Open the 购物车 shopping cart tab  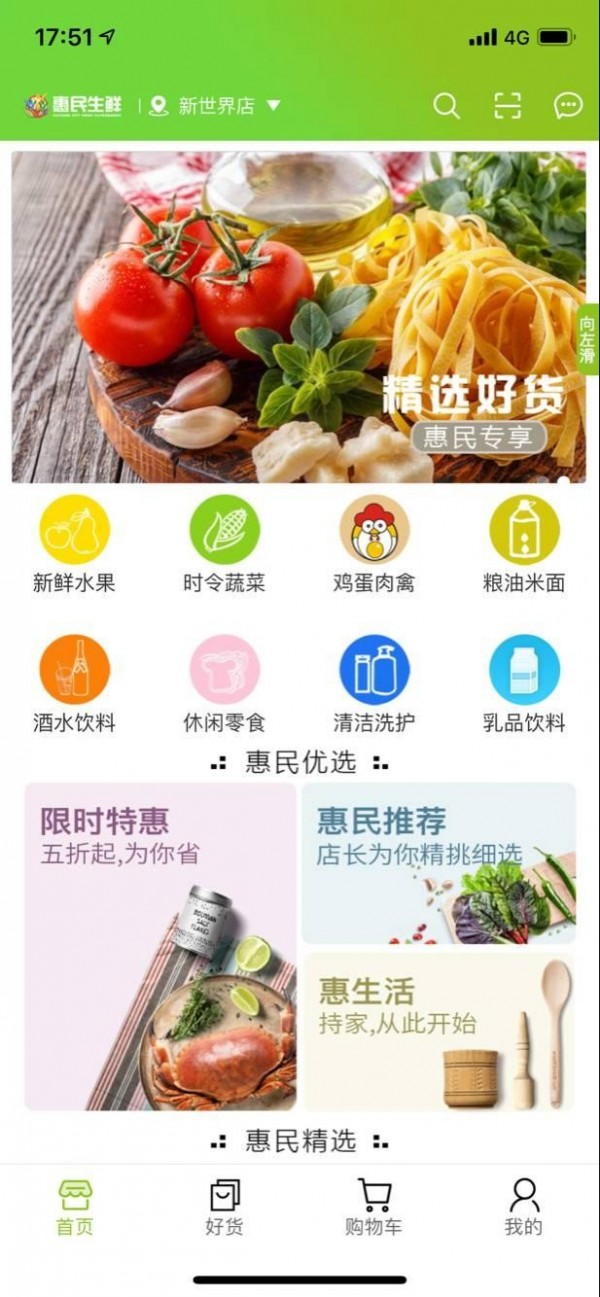(374, 1207)
